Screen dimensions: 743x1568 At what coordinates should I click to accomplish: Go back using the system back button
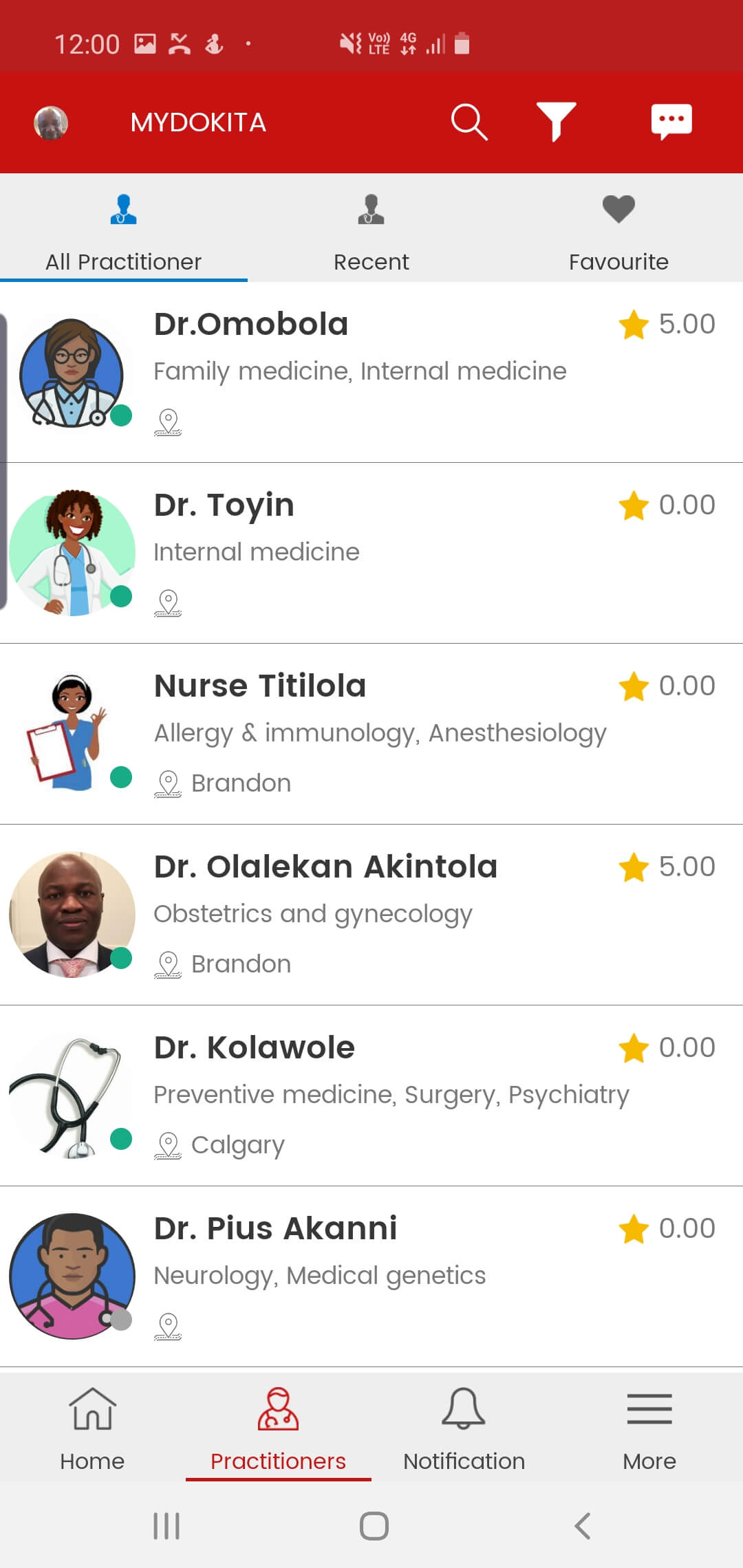click(582, 1526)
